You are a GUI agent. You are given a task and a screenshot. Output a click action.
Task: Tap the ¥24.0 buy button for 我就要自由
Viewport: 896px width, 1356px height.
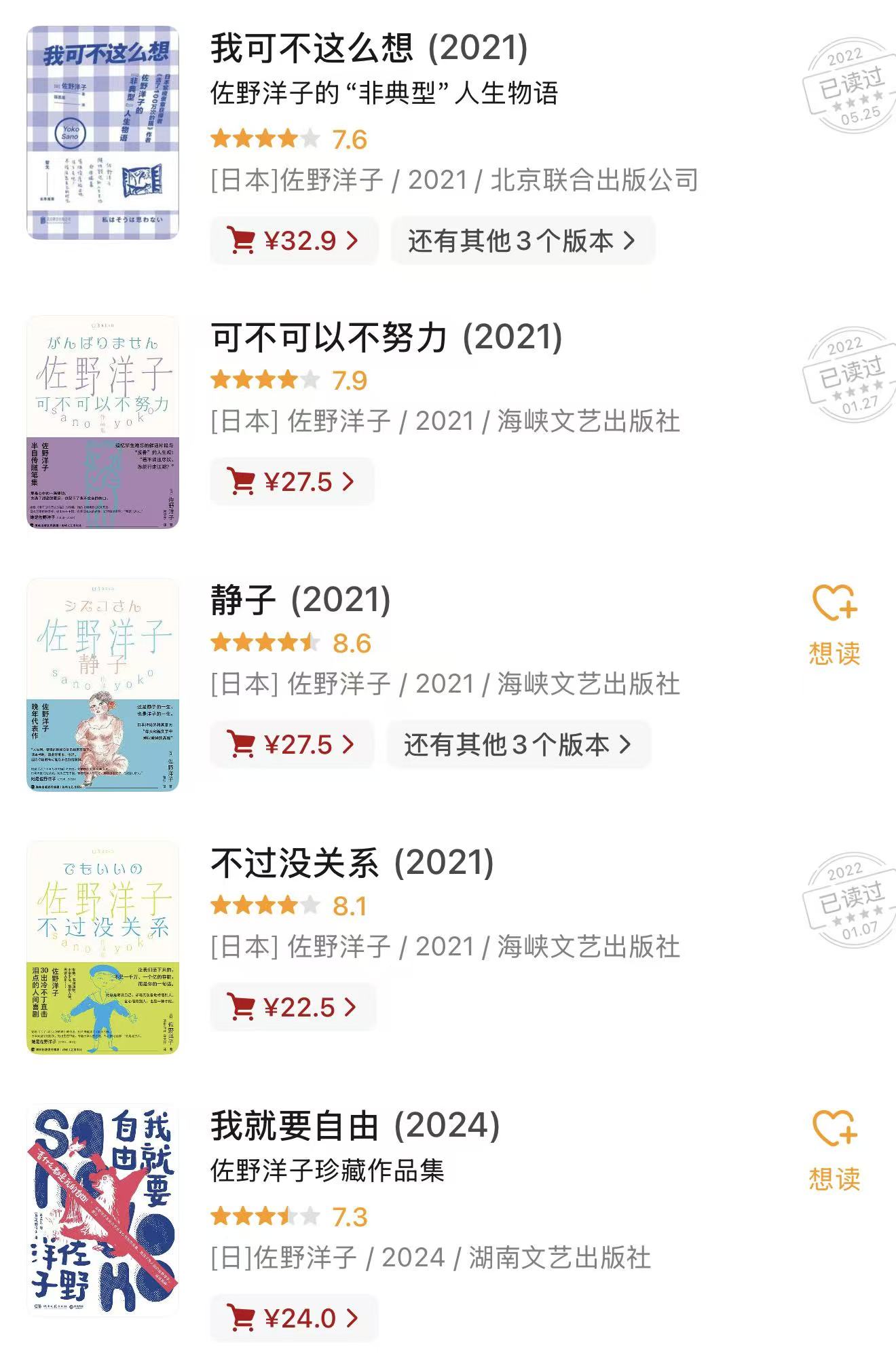(x=293, y=1319)
